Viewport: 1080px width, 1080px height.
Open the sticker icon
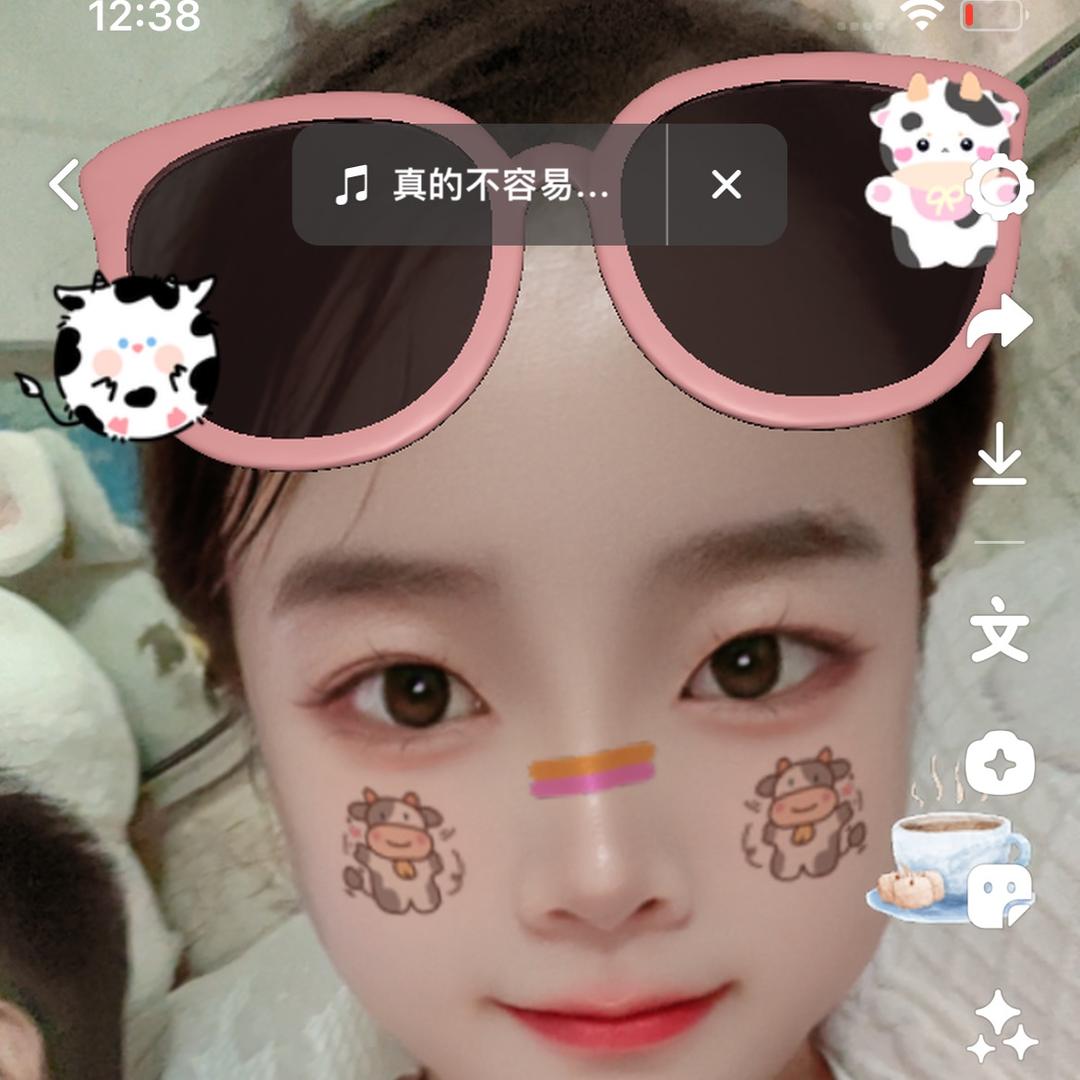point(1001,893)
